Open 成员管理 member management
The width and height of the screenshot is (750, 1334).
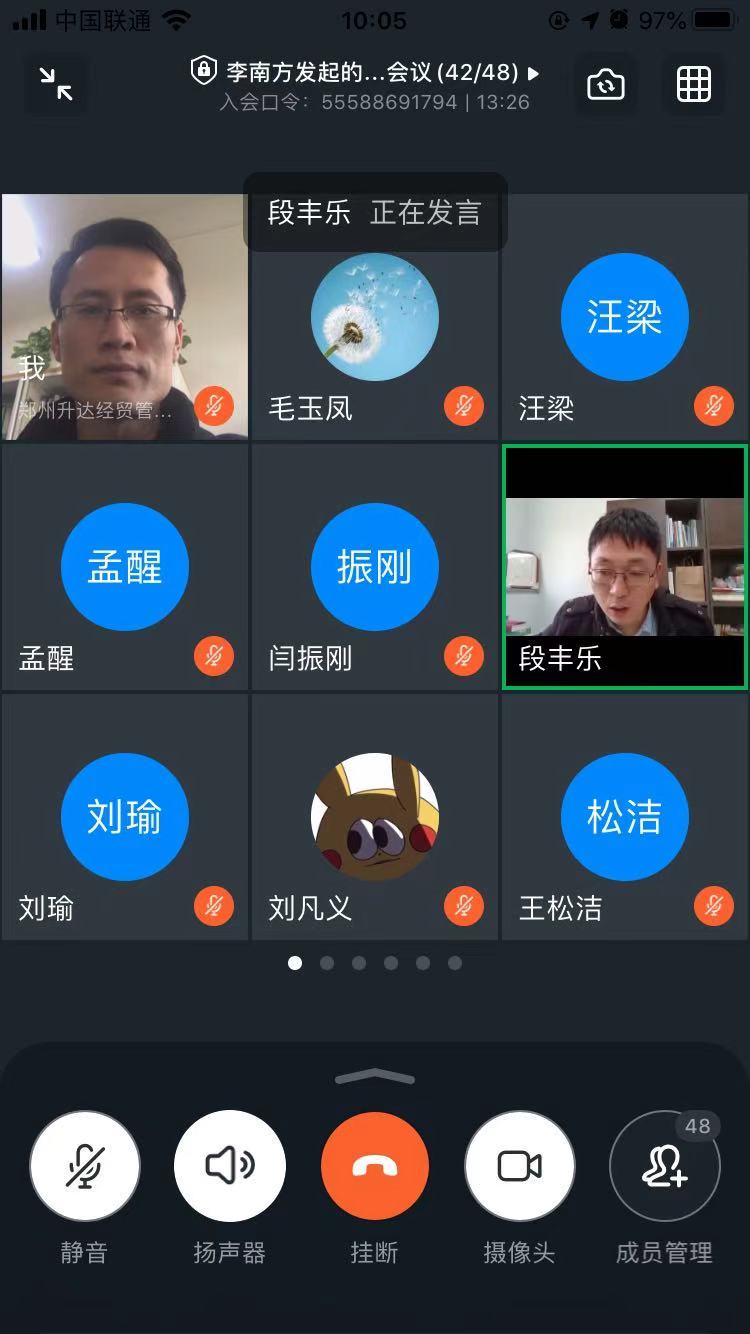pyautogui.click(x=665, y=1166)
